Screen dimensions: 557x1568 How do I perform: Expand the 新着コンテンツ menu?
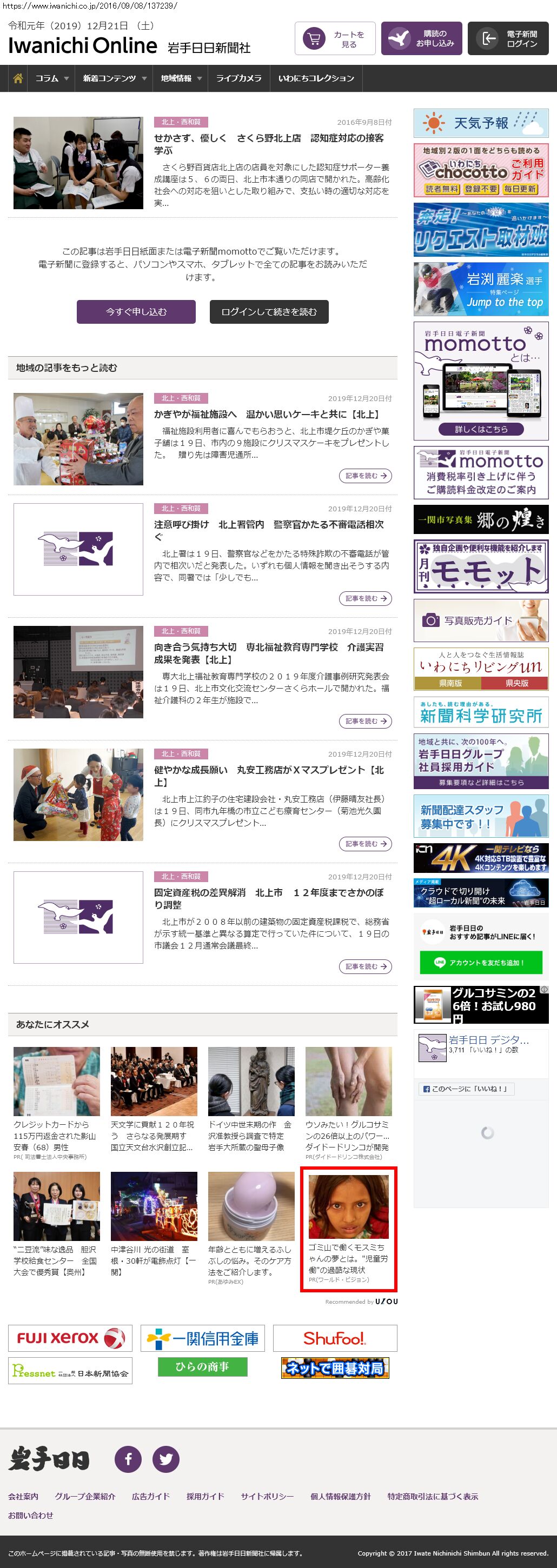coord(115,78)
